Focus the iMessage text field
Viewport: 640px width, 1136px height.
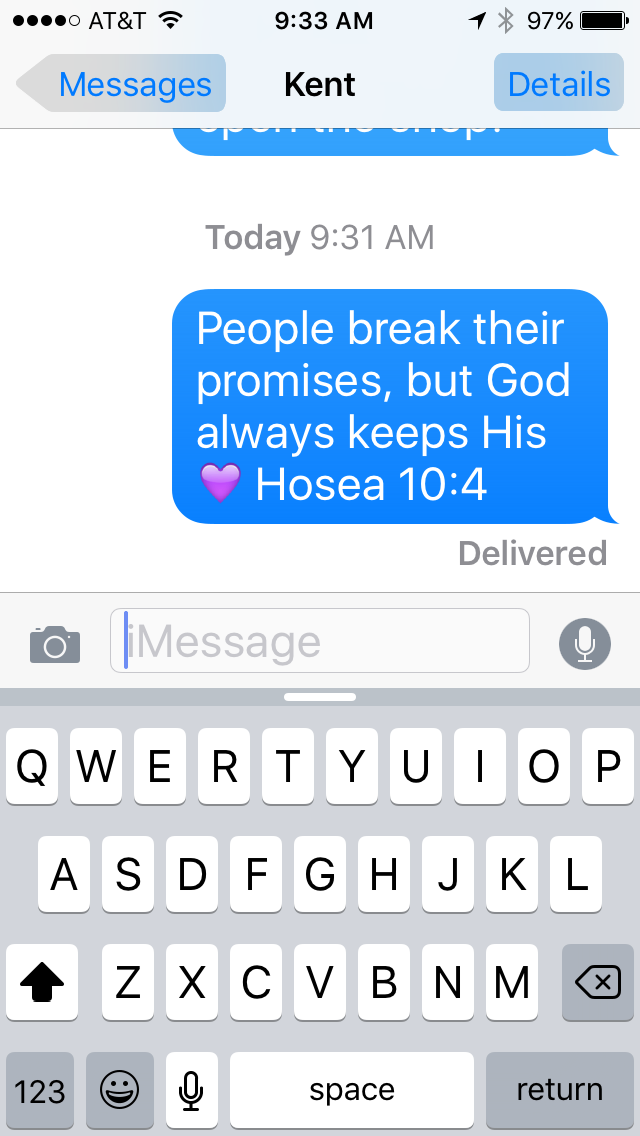pos(320,641)
